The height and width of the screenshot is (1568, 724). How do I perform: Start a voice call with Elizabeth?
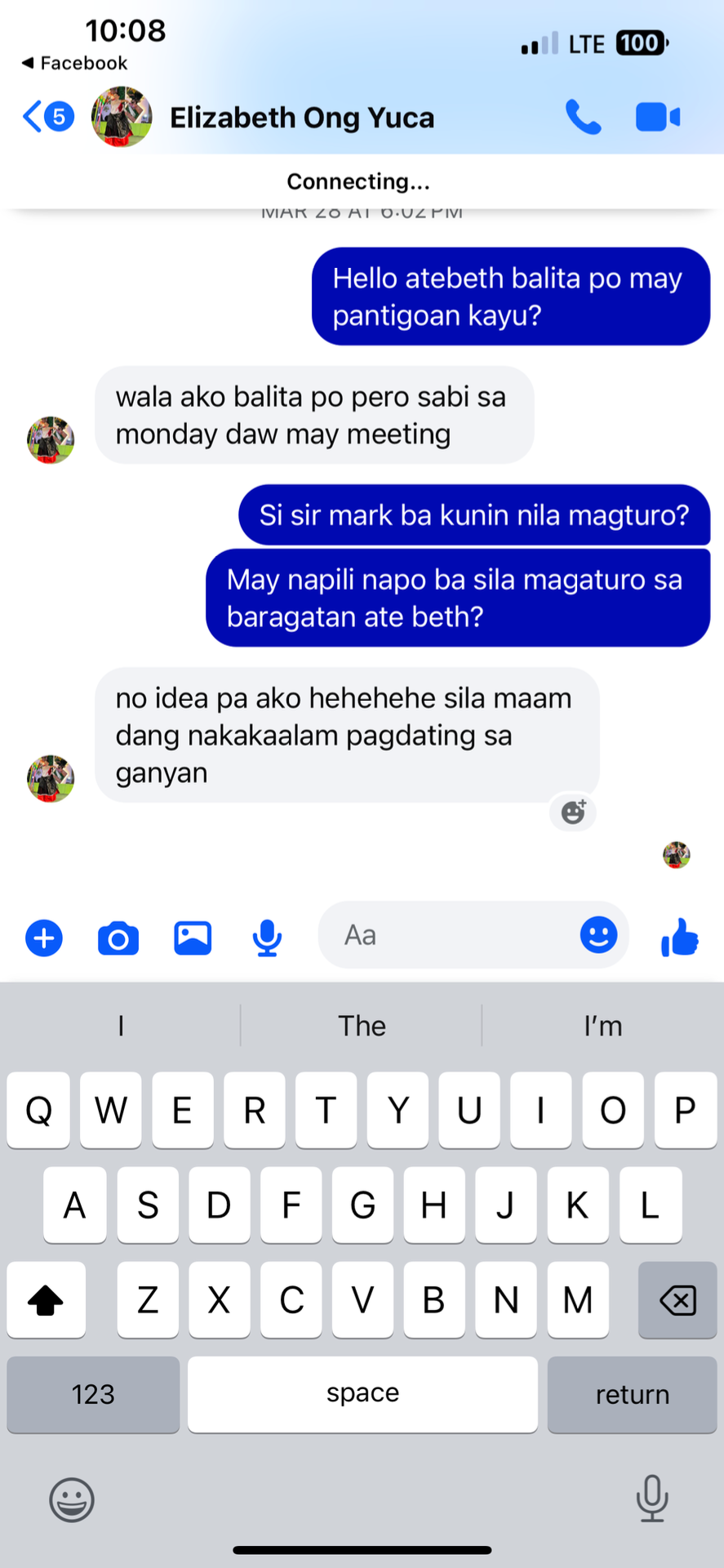(x=583, y=117)
